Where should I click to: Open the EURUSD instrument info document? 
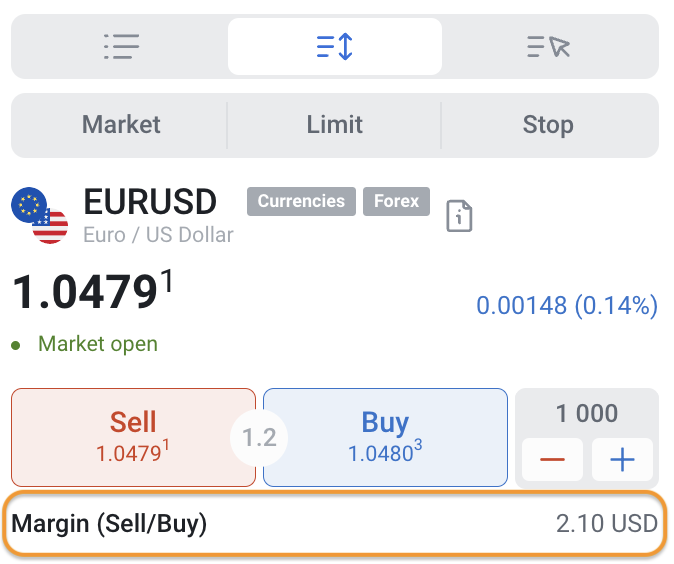click(x=459, y=216)
